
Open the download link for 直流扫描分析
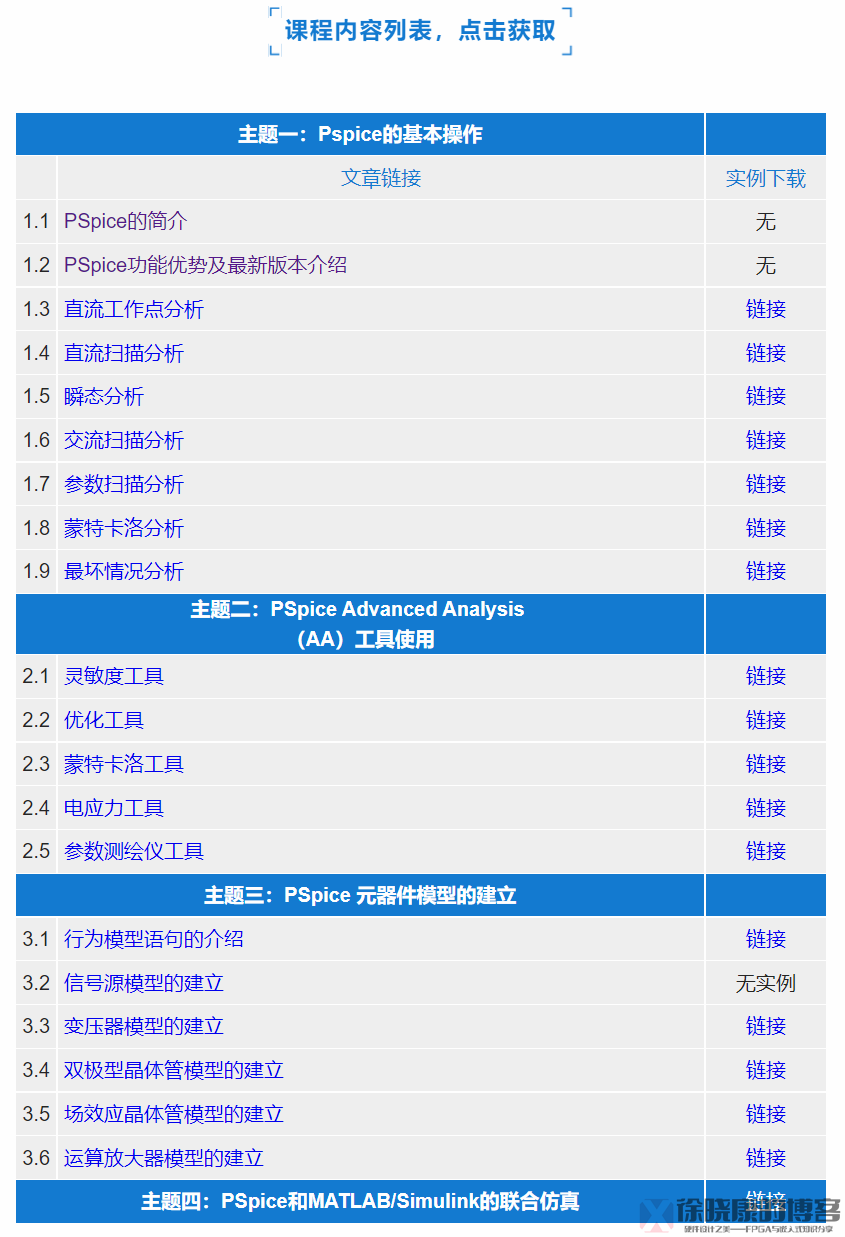(765, 353)
